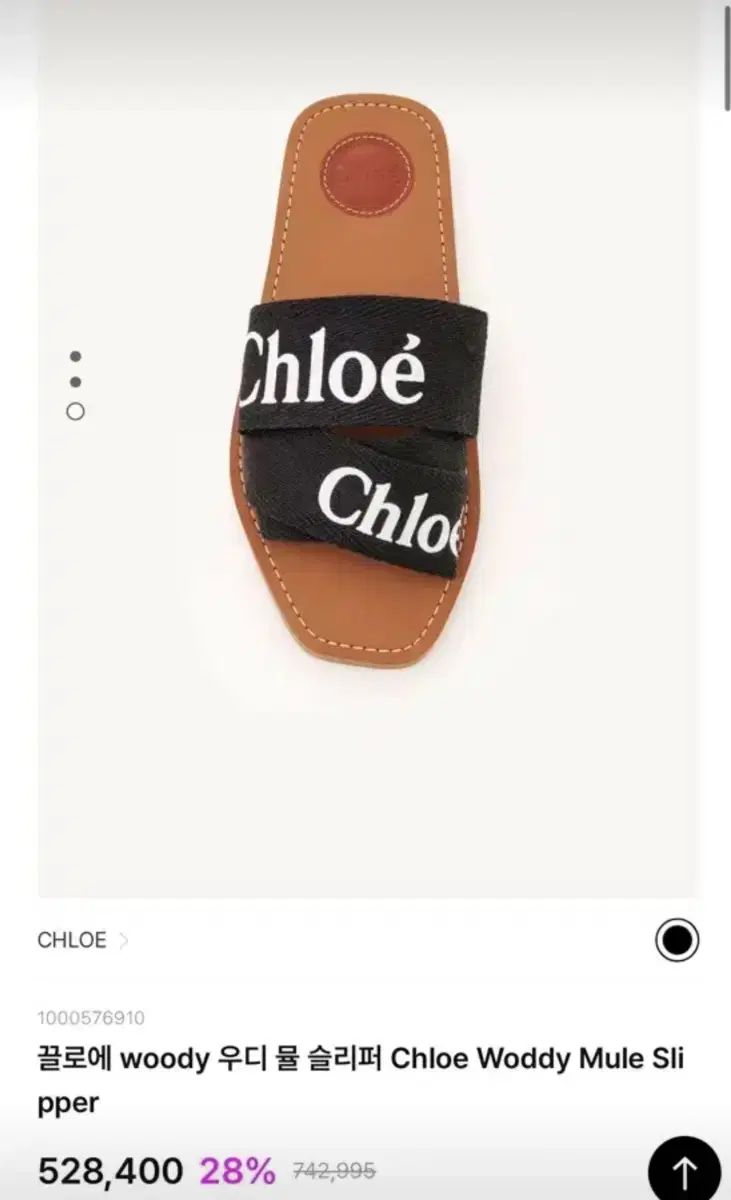The height and width of the screenshot is (1200, 731).
Task: Open the CHLOE brand page link
Action: click(83, 940)
